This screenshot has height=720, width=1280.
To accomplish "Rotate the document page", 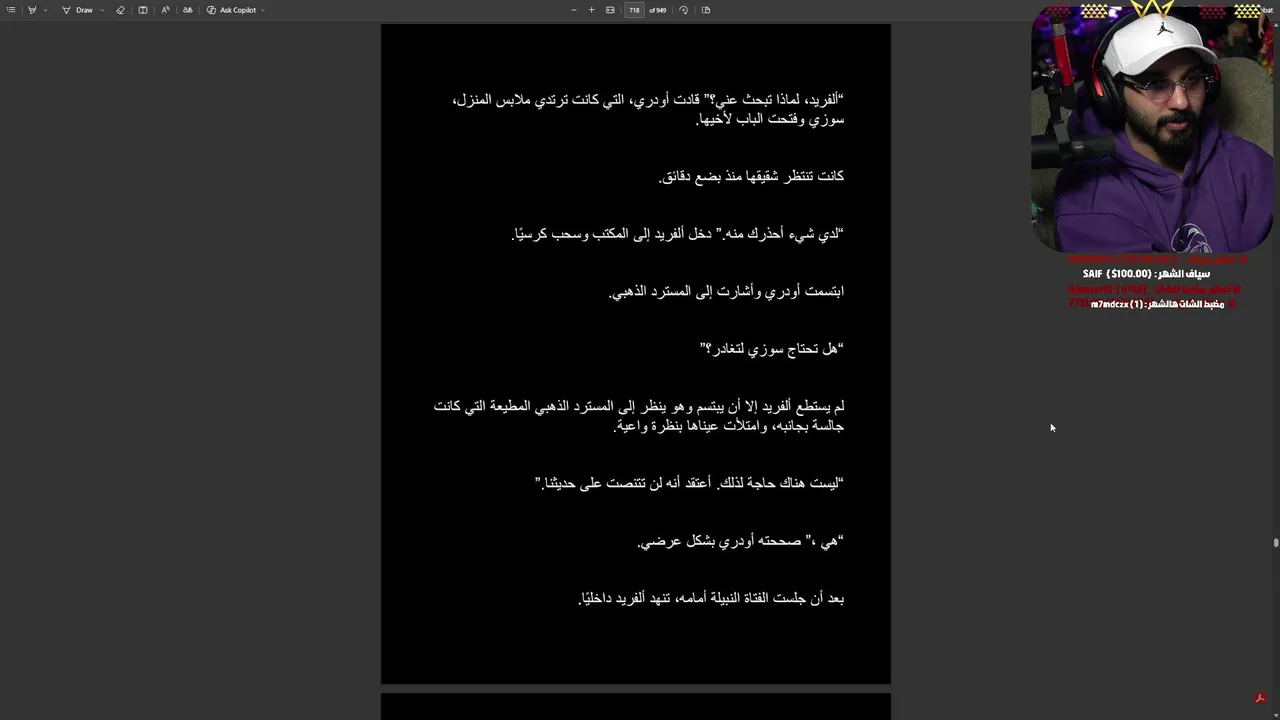I will click(x=683, y=10).
